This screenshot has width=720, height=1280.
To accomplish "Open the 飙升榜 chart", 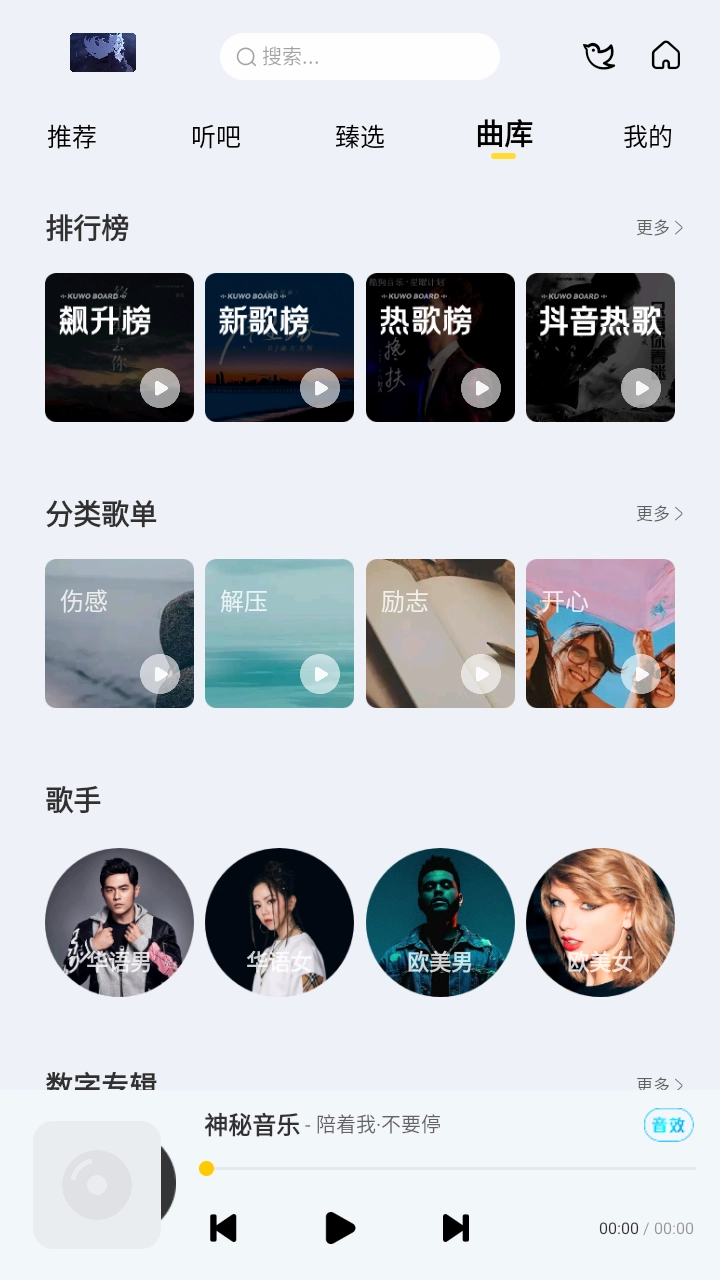I will pos(119,347).
